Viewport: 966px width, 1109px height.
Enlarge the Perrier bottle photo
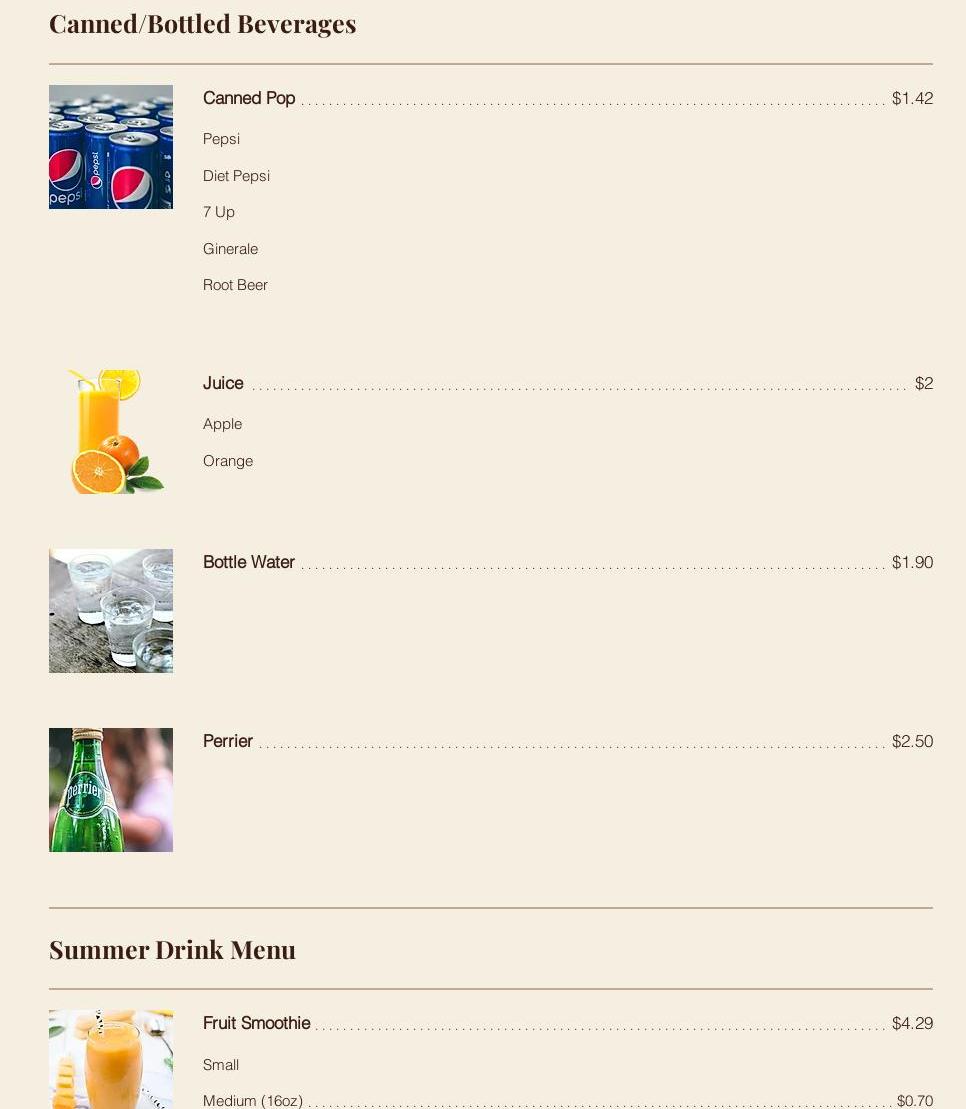tap(111, 790)
